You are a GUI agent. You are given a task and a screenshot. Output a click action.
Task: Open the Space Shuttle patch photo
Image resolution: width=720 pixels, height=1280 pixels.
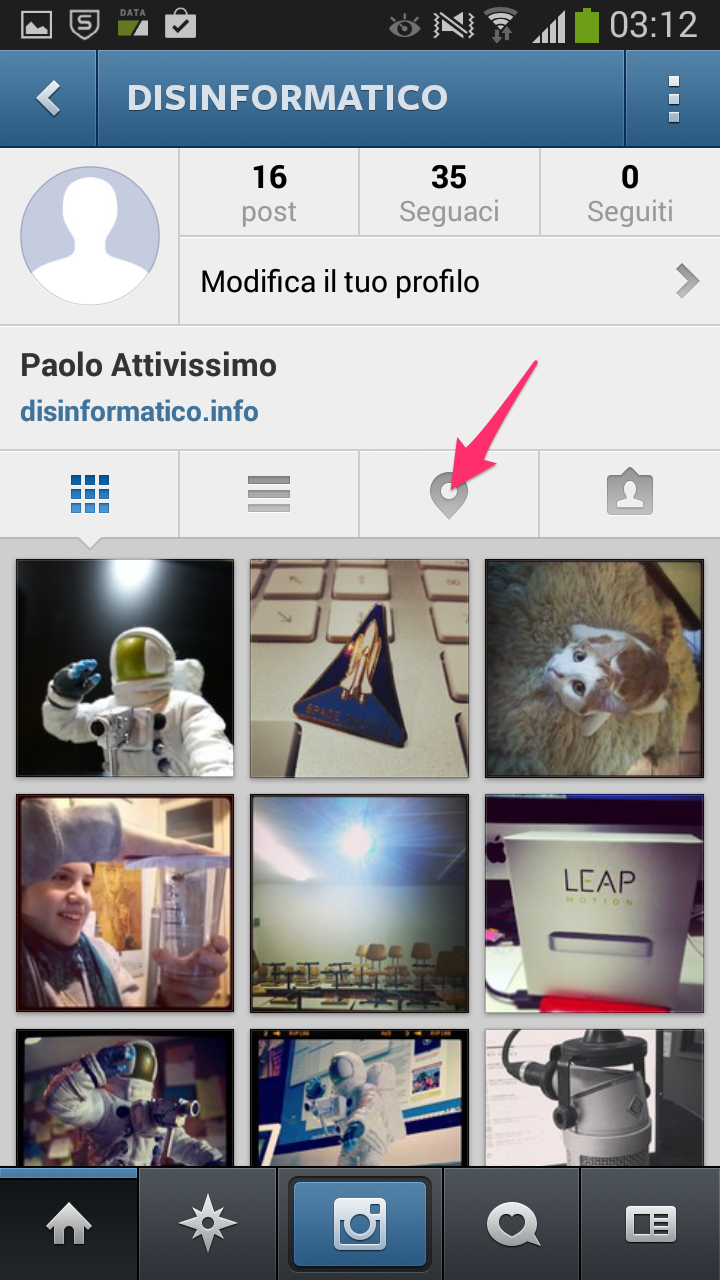tap(359, 668)
